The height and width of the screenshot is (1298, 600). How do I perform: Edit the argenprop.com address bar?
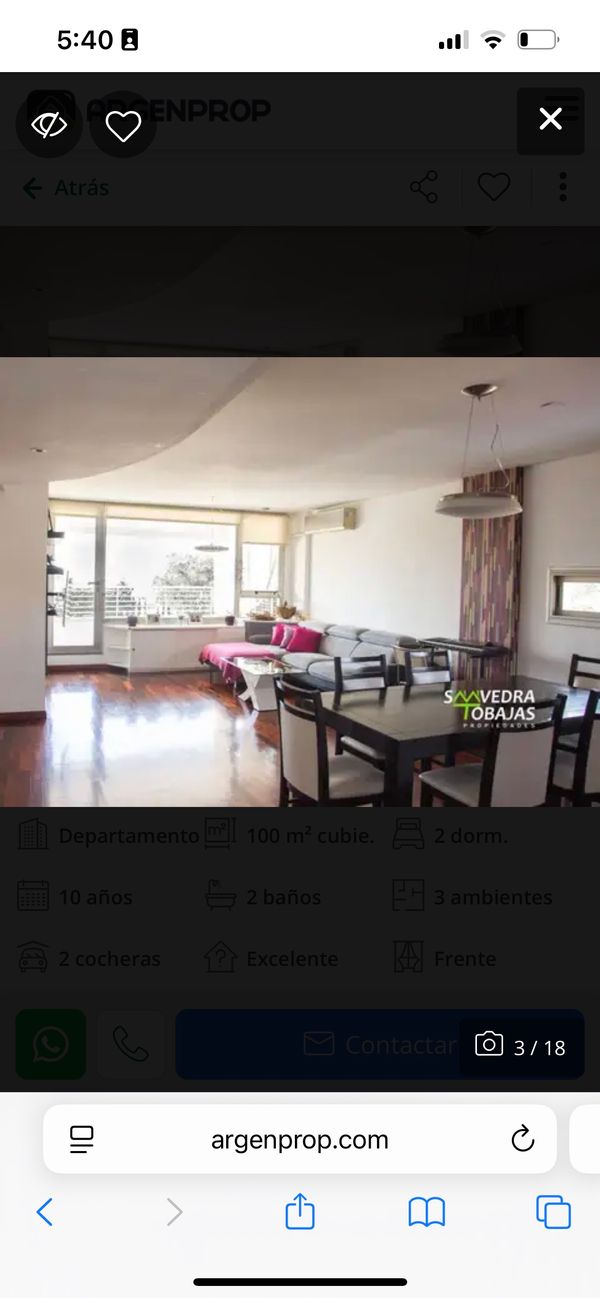(x=299, y=1139)
